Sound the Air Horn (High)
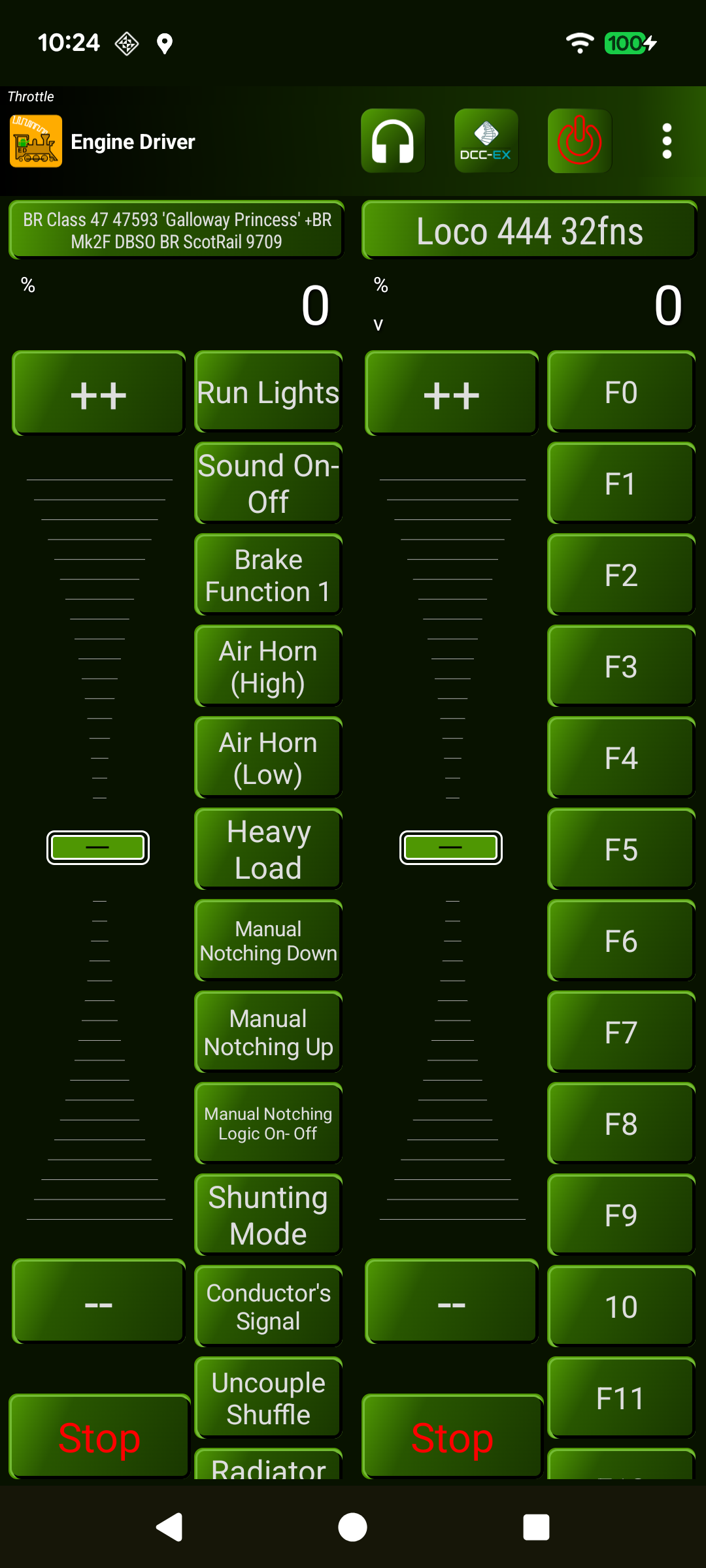 [268, 666]
